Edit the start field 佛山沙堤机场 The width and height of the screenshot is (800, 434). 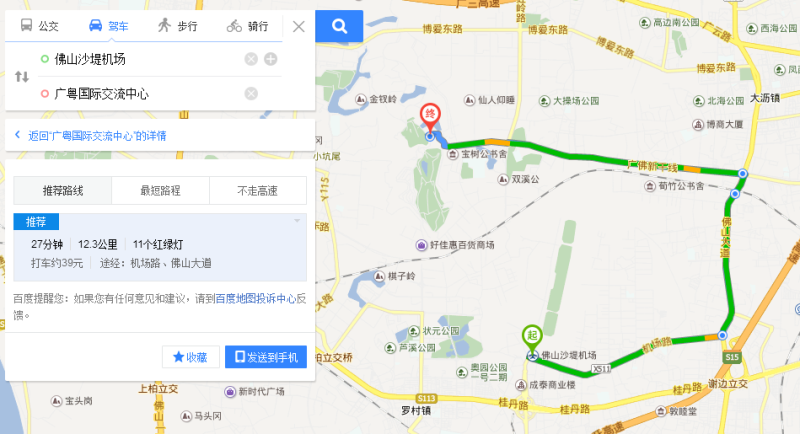pos(140,59)
